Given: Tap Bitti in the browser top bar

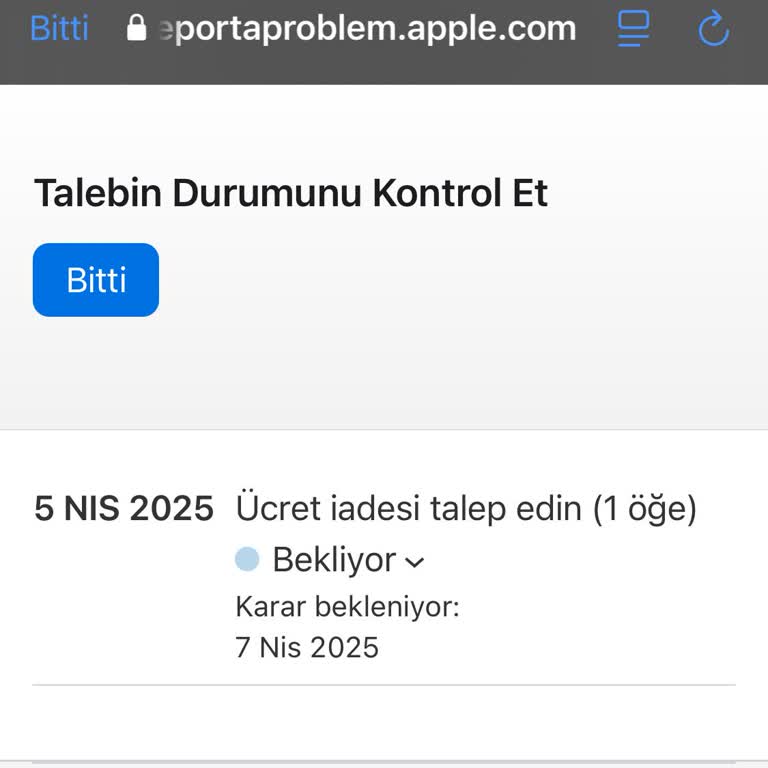Looking at the screenshot, I should [59, 28].
